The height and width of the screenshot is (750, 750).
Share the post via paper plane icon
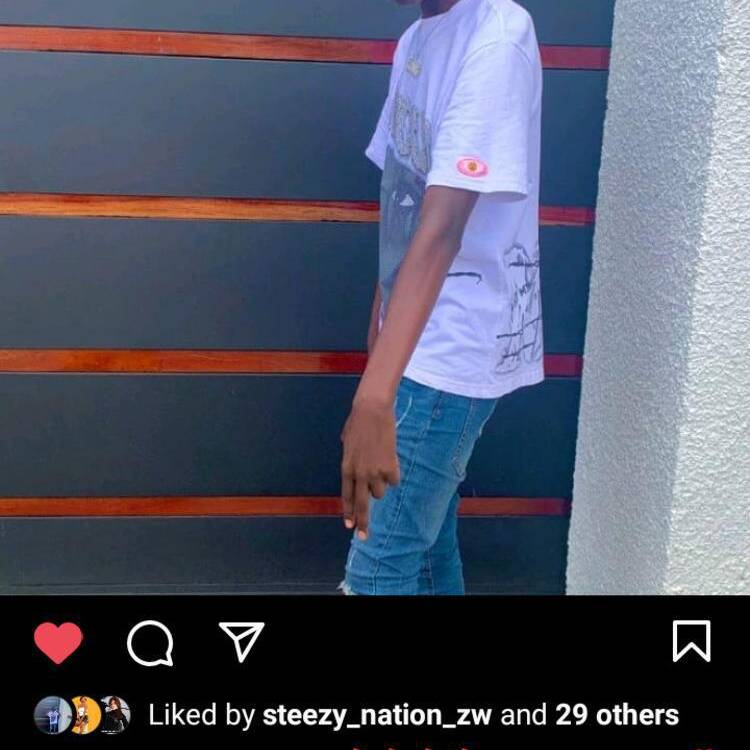241,641
